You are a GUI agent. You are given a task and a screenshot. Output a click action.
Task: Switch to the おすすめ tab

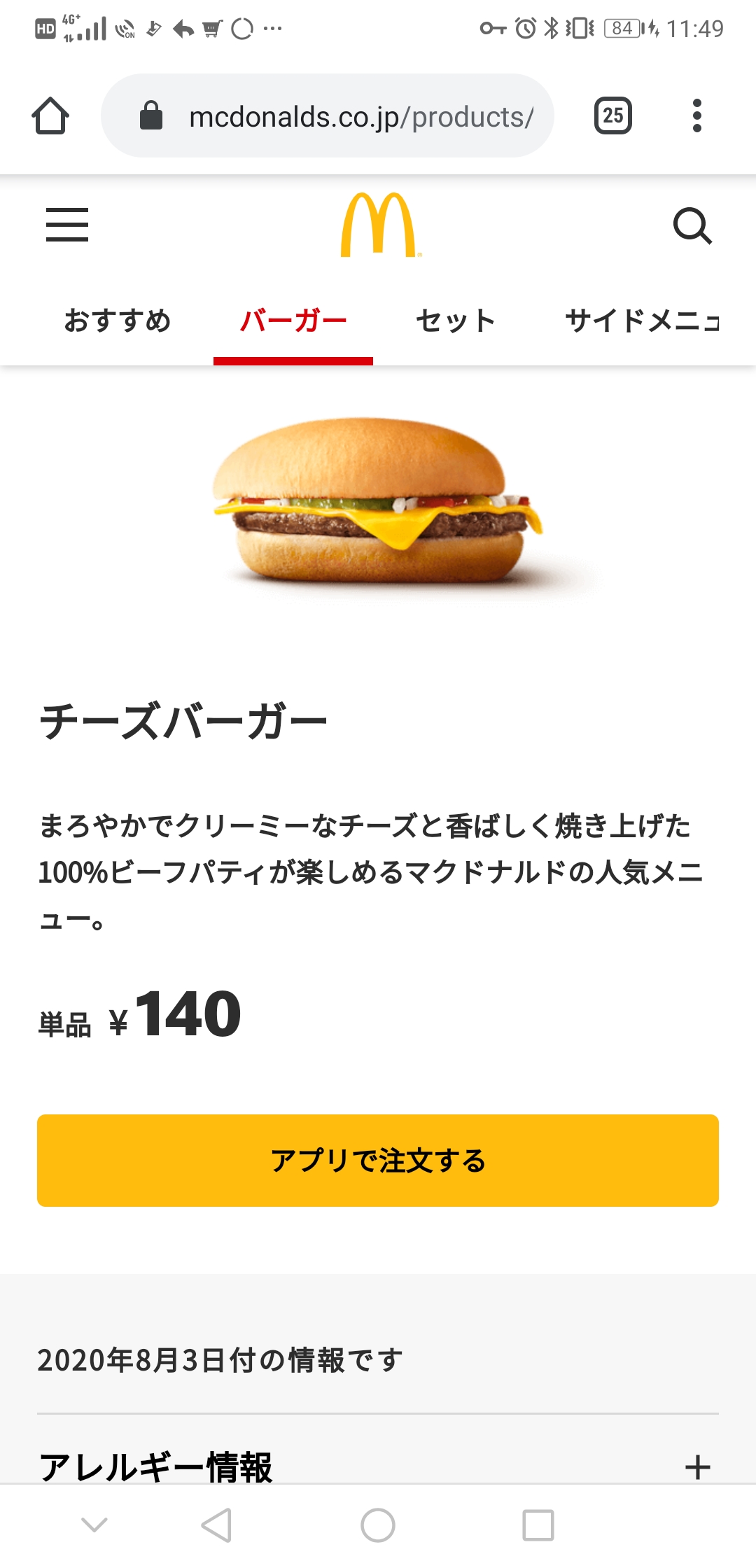click(118, 321)
